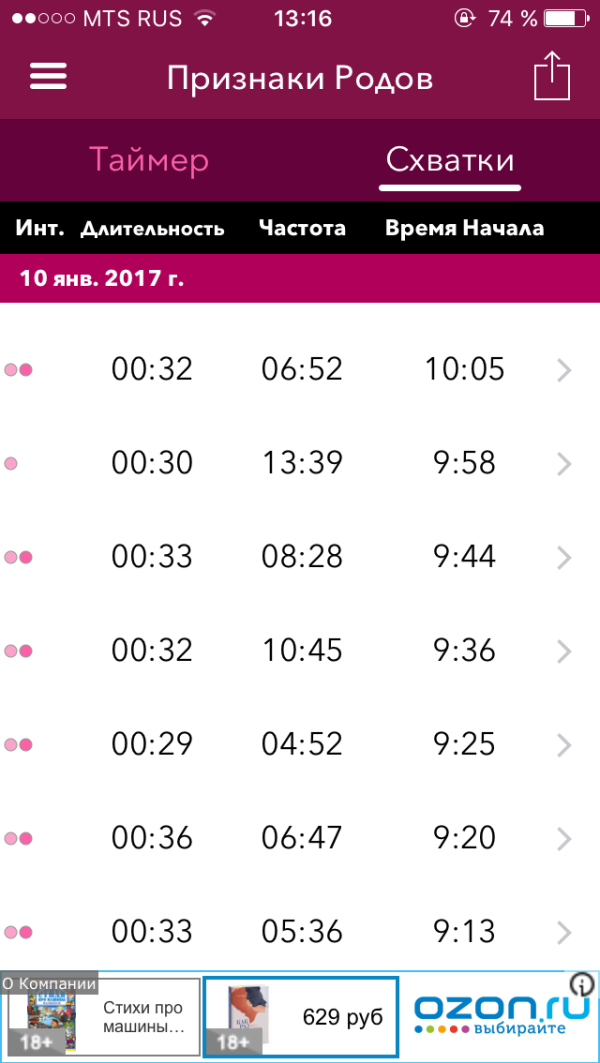
Task: Open the contraction recorded at 9:25
Action: 300,745
